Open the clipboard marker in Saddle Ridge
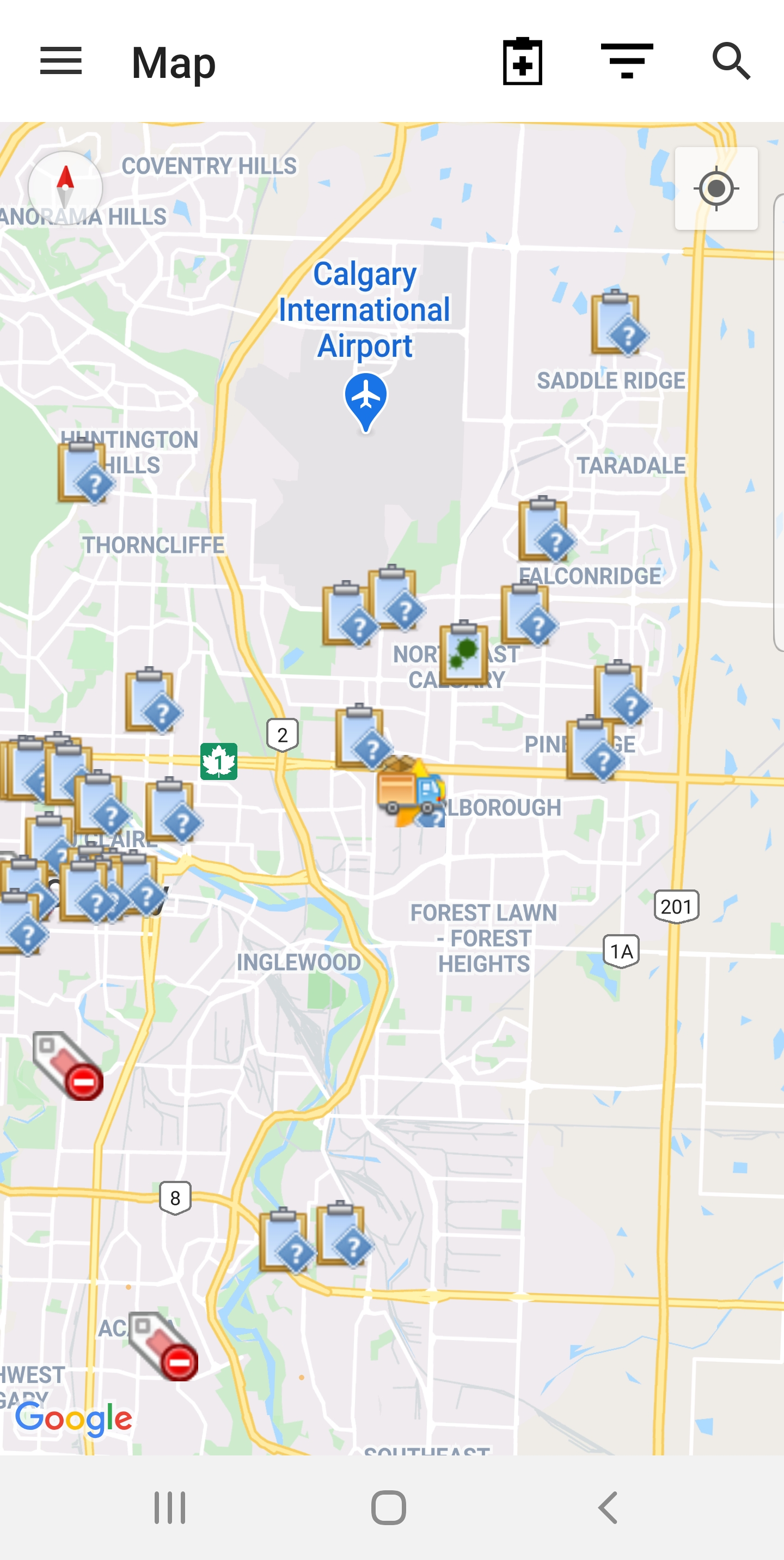The width and height of the screenshot is (784, 1560). pyautogui.click(x=618, y=324)
